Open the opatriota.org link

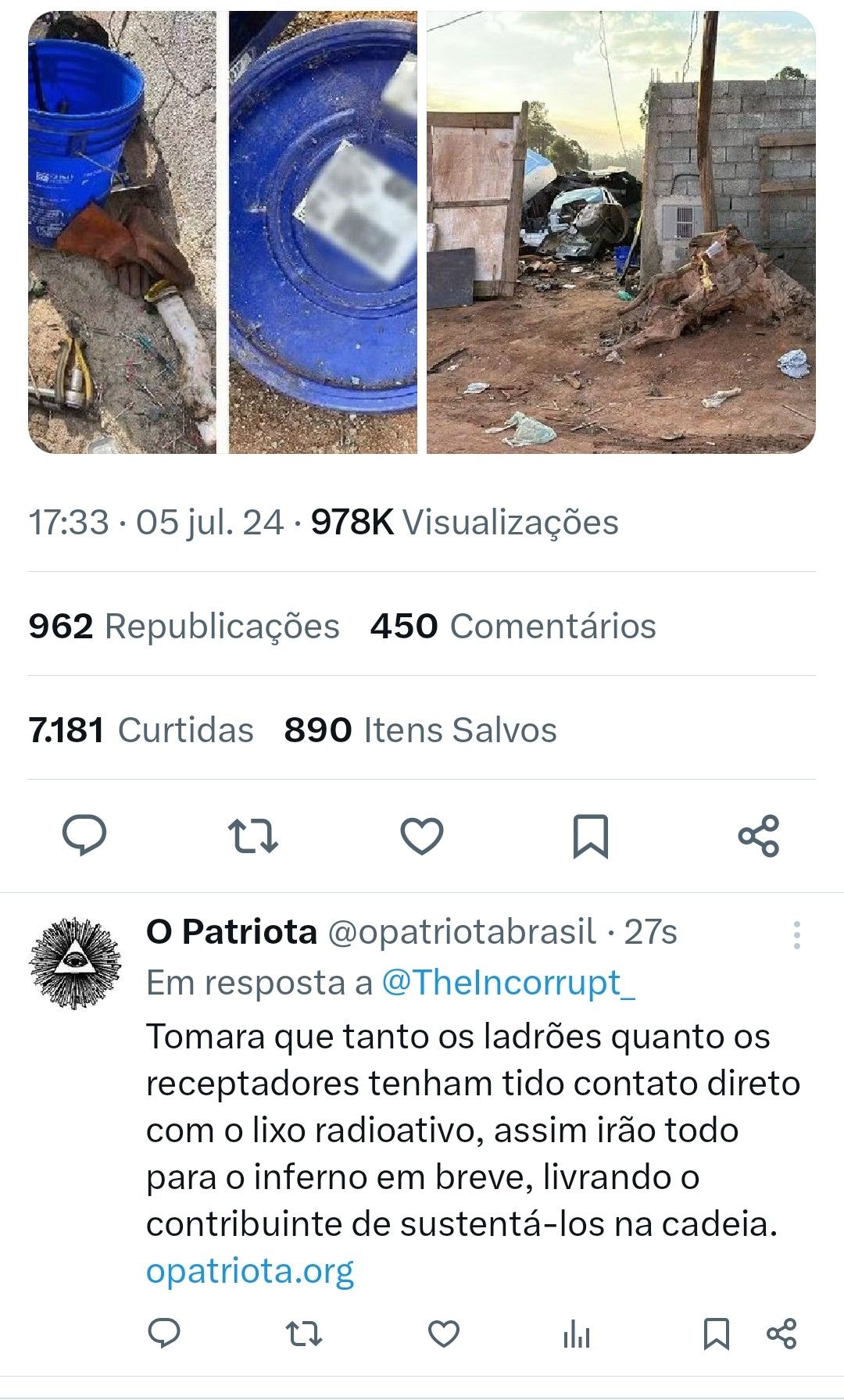250,1271
